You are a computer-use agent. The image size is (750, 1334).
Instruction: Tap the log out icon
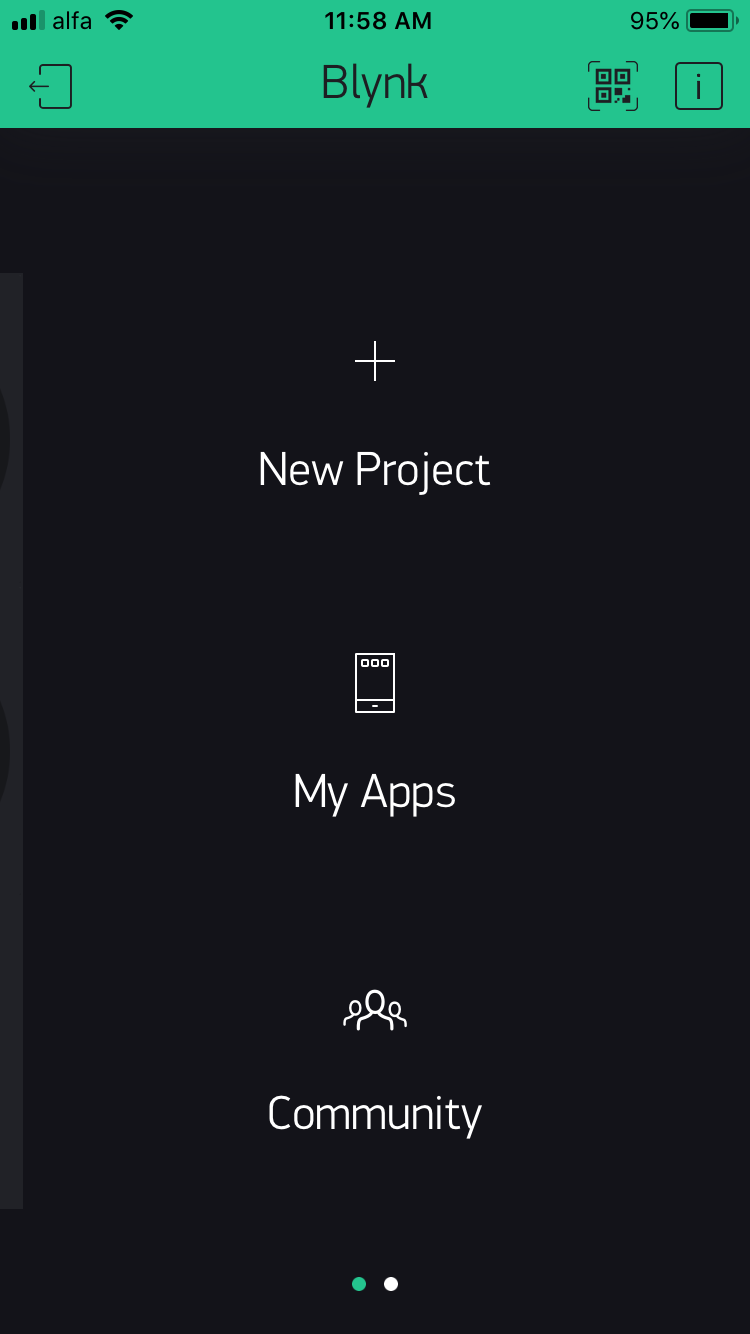[x=50, y=86]
